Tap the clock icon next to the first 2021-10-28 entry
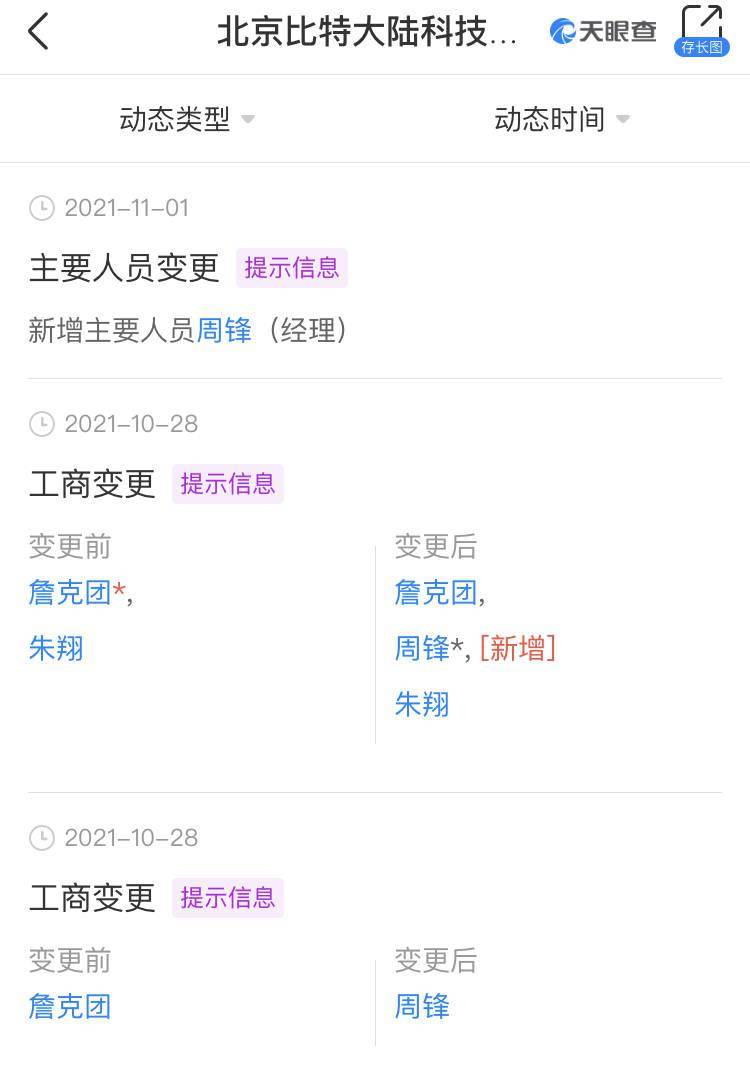The height and width of the screenshot is (1080, 750). coord(41,424)
